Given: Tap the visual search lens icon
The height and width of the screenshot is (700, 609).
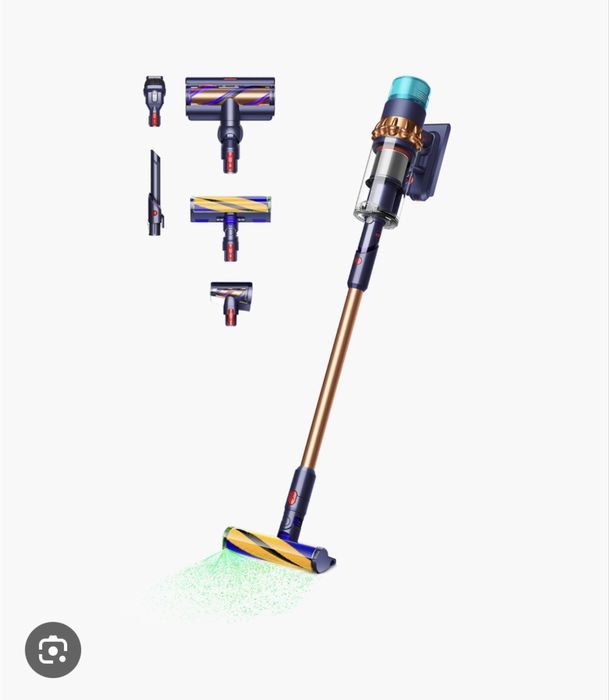Looking at the screenshot, I should coord(53,650).
